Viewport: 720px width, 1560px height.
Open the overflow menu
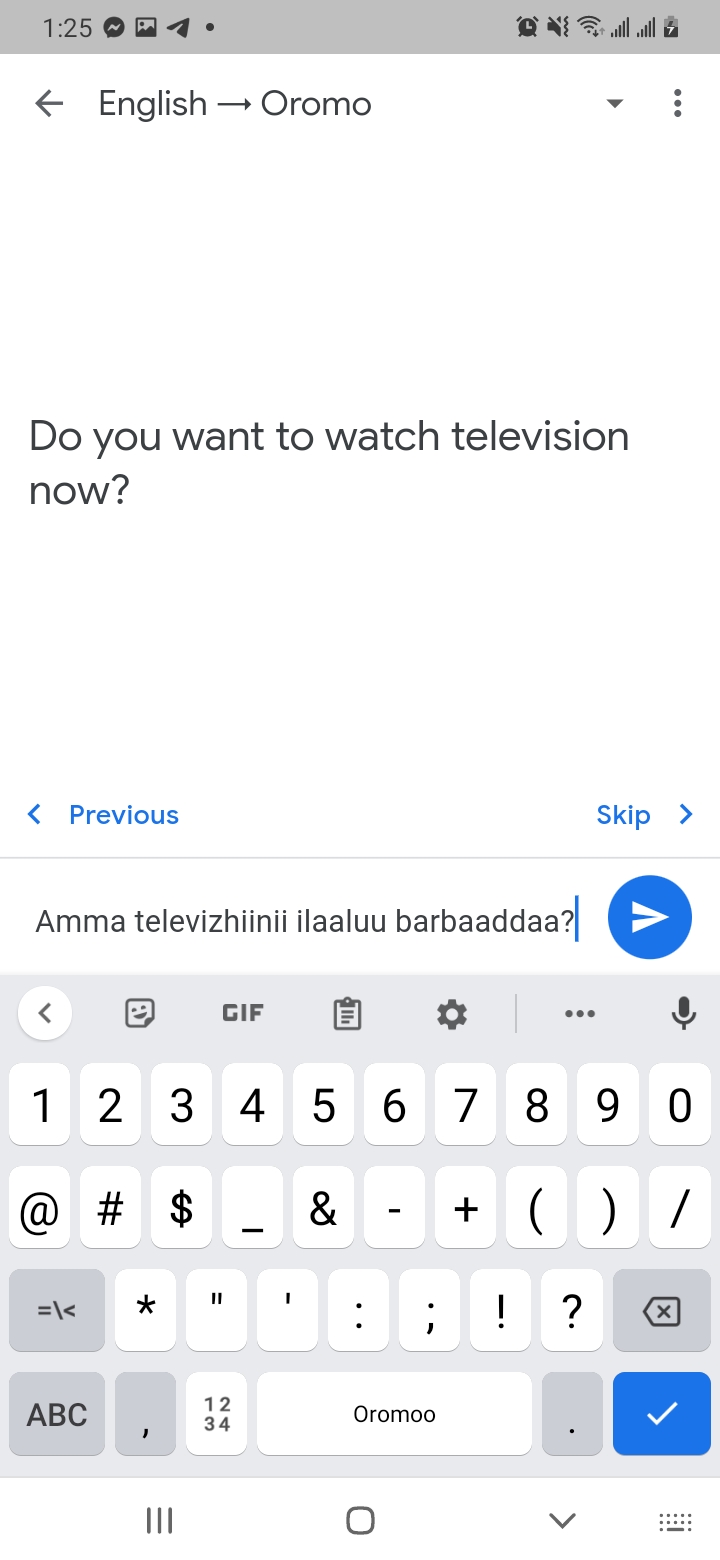(677, 104)
